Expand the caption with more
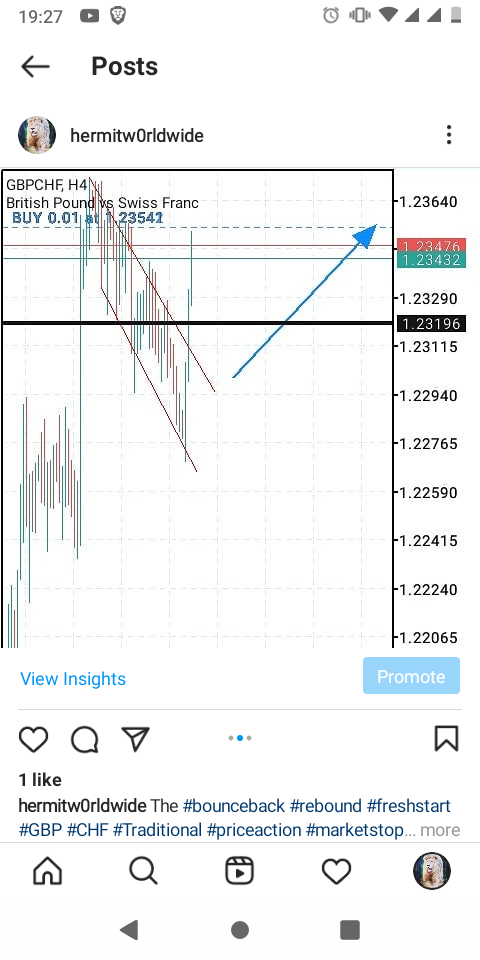The width and height of the screenshot is (480, 960). [440, 830]
